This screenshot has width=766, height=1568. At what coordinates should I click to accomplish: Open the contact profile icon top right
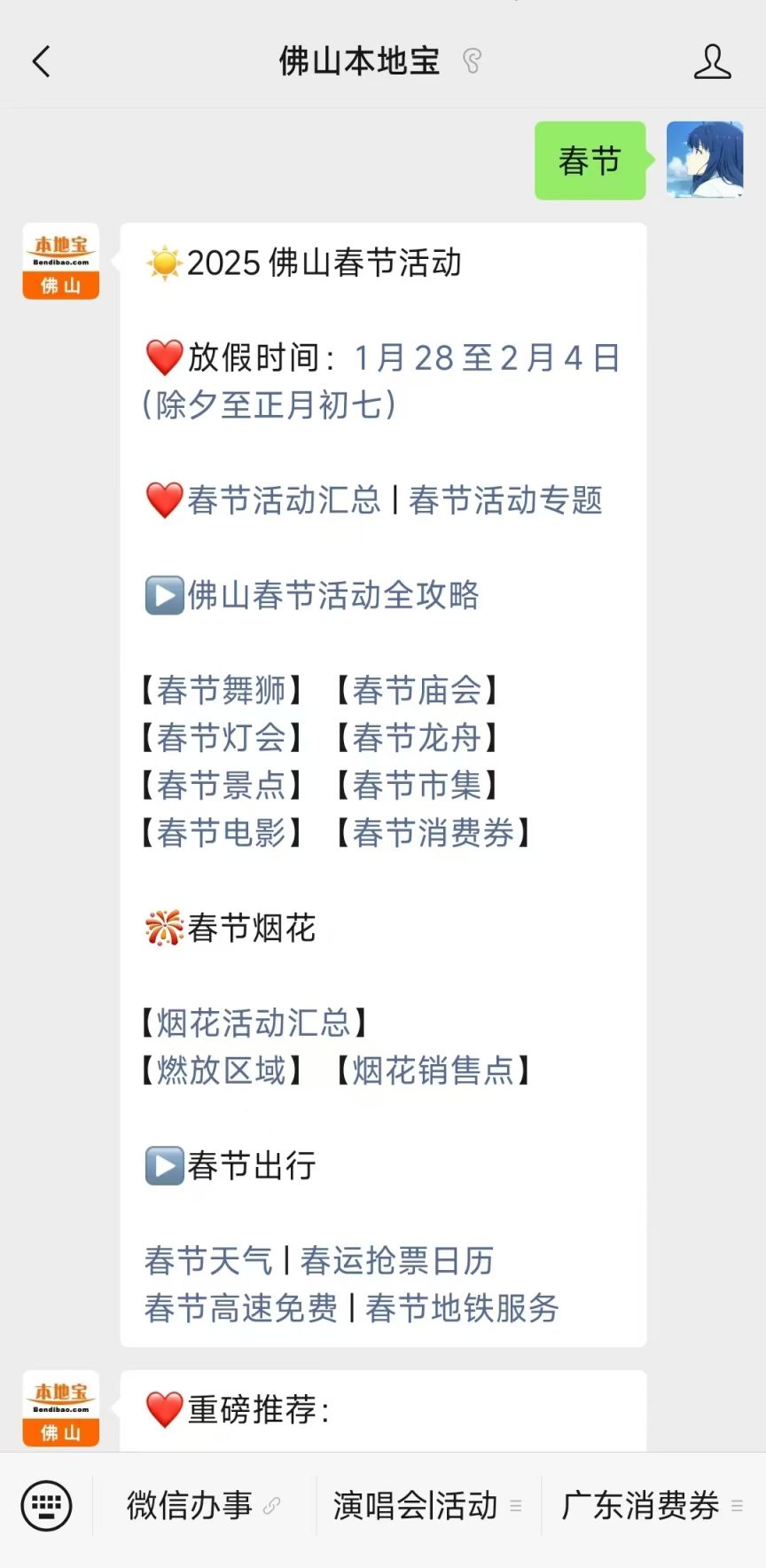click(714, 62)
